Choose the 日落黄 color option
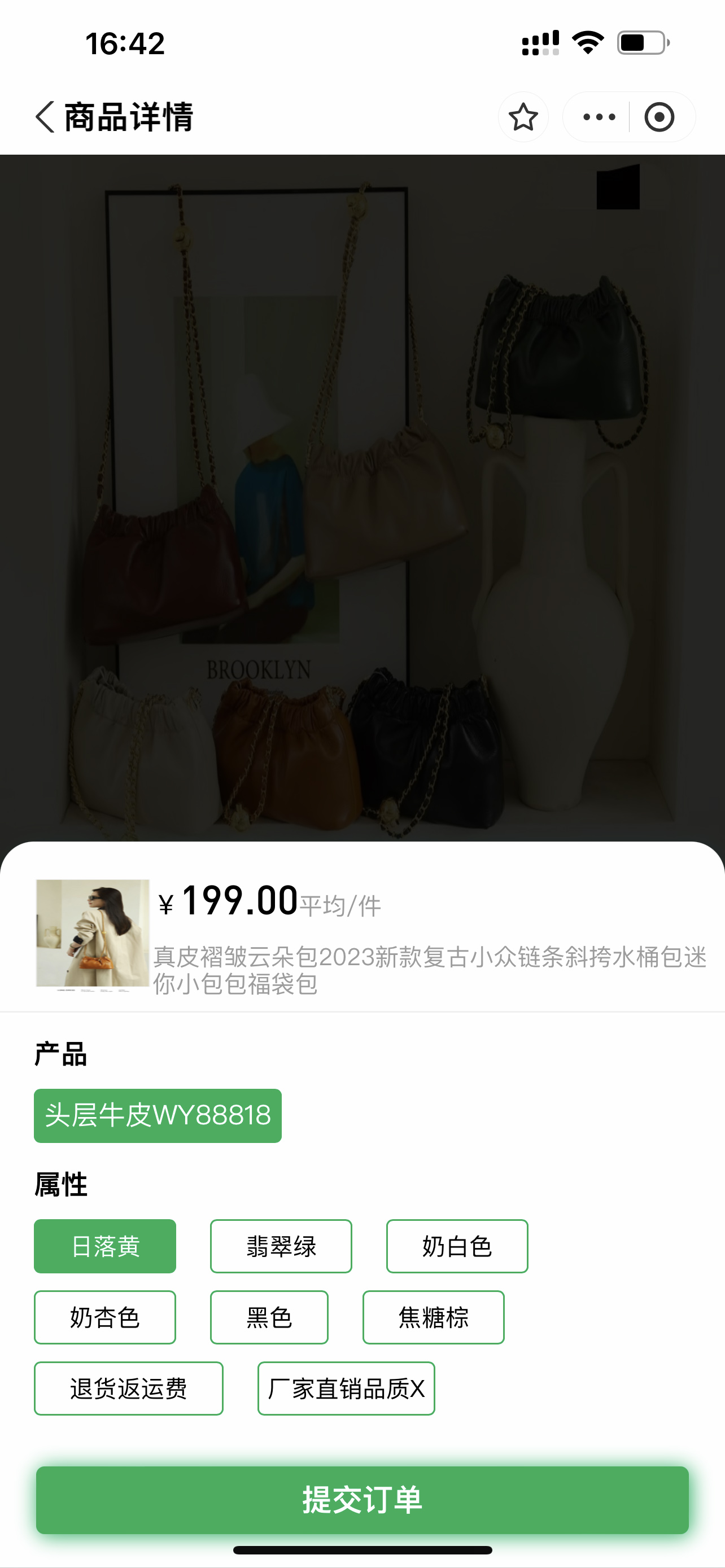Viewport: 725px width, 1568px height. pos(104,1246)
